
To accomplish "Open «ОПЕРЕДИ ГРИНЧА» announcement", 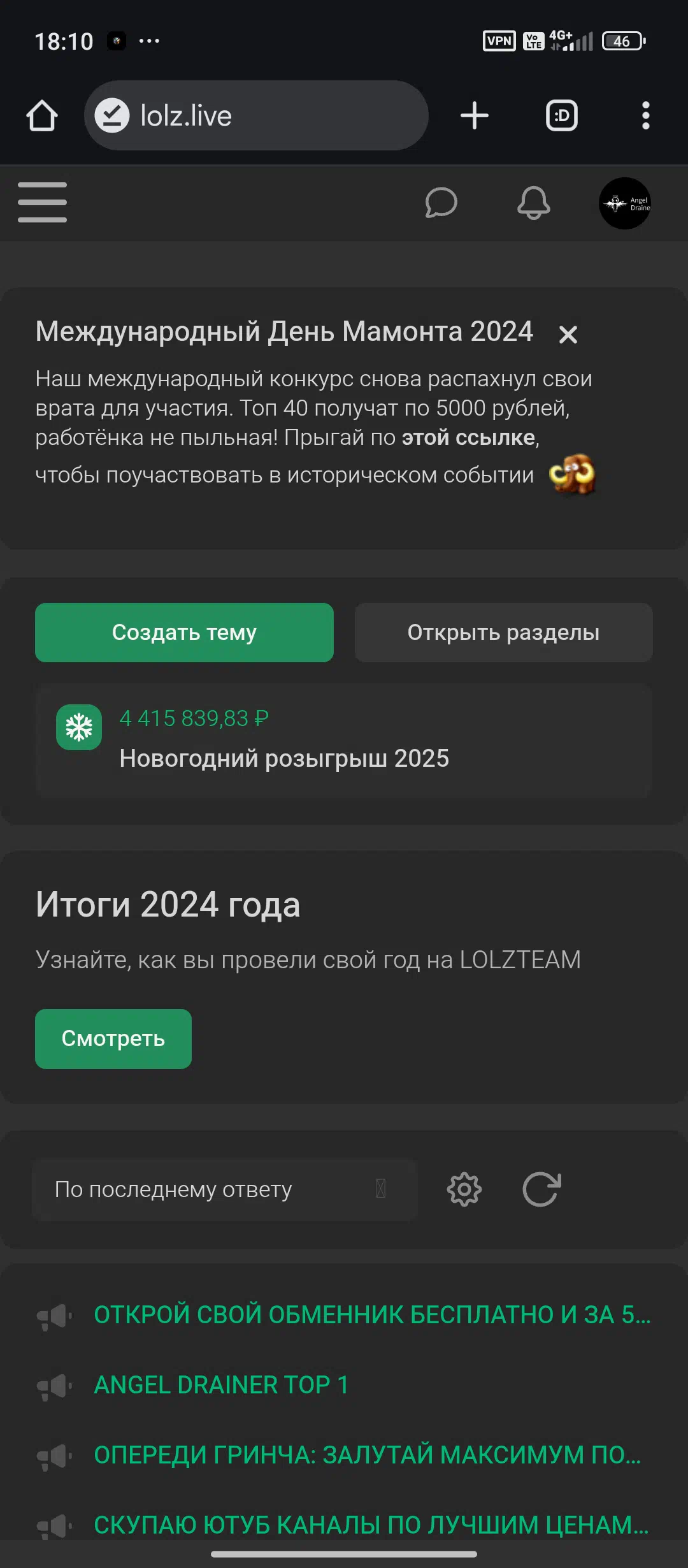I will coord(368,1455).
